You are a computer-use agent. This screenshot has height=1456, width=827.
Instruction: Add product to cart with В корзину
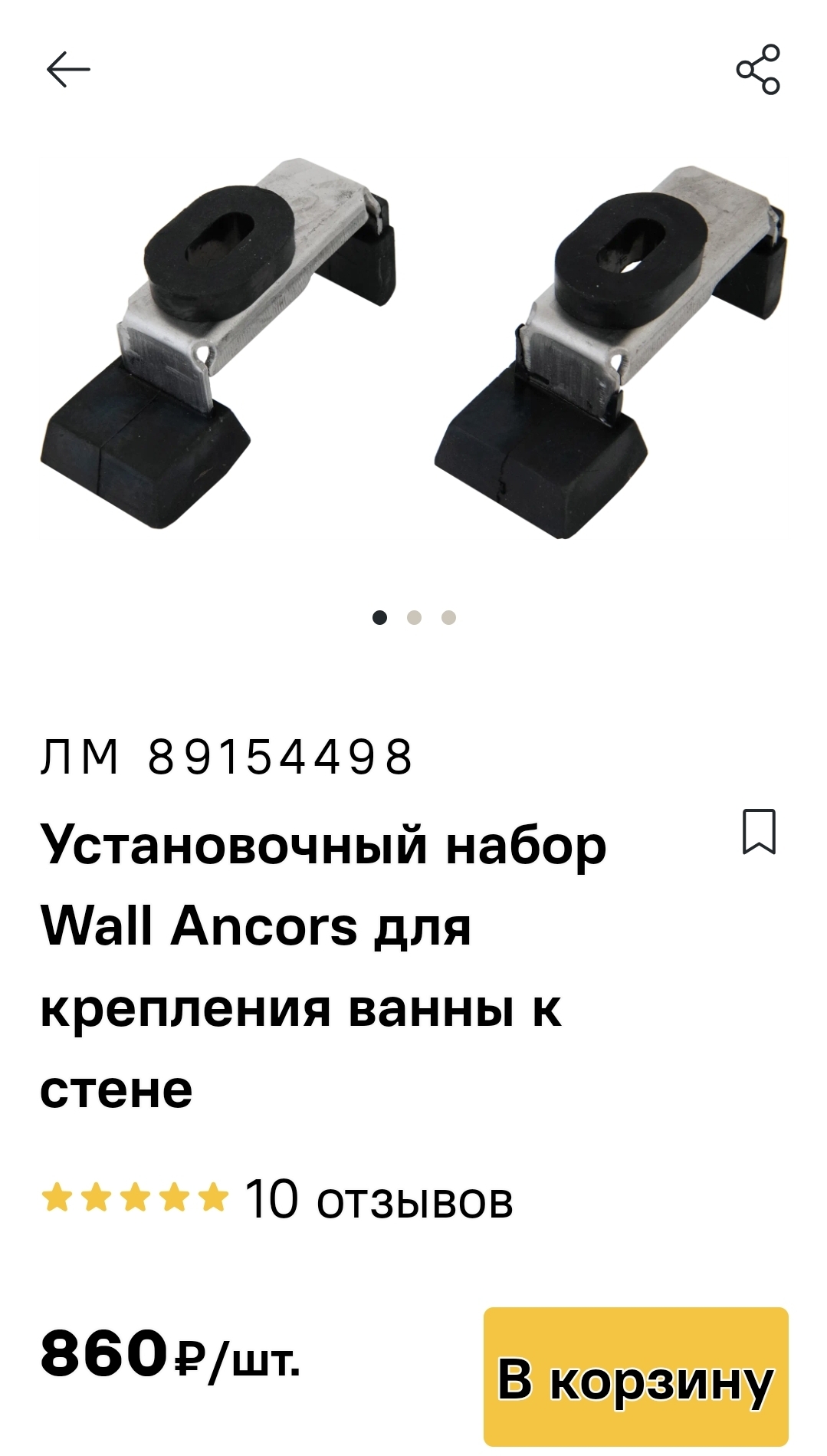click(635, 1376)
